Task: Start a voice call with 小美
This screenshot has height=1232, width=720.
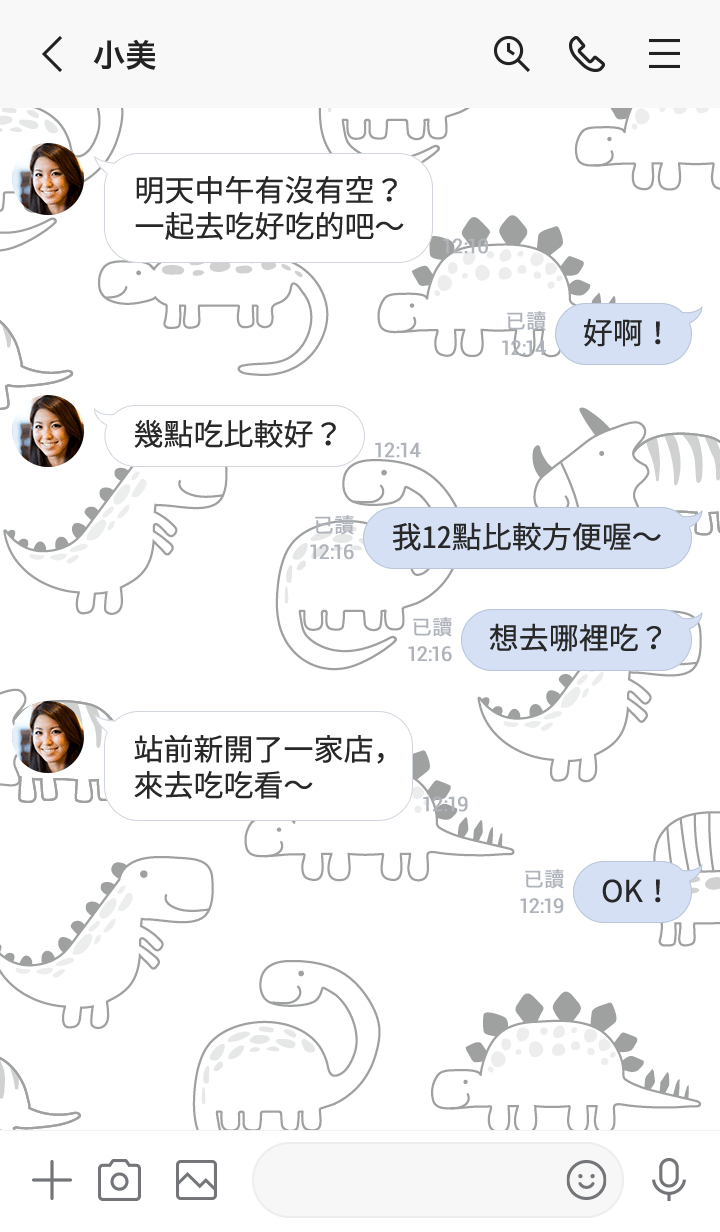Action: pyautogui.click(x=587, y=54)
